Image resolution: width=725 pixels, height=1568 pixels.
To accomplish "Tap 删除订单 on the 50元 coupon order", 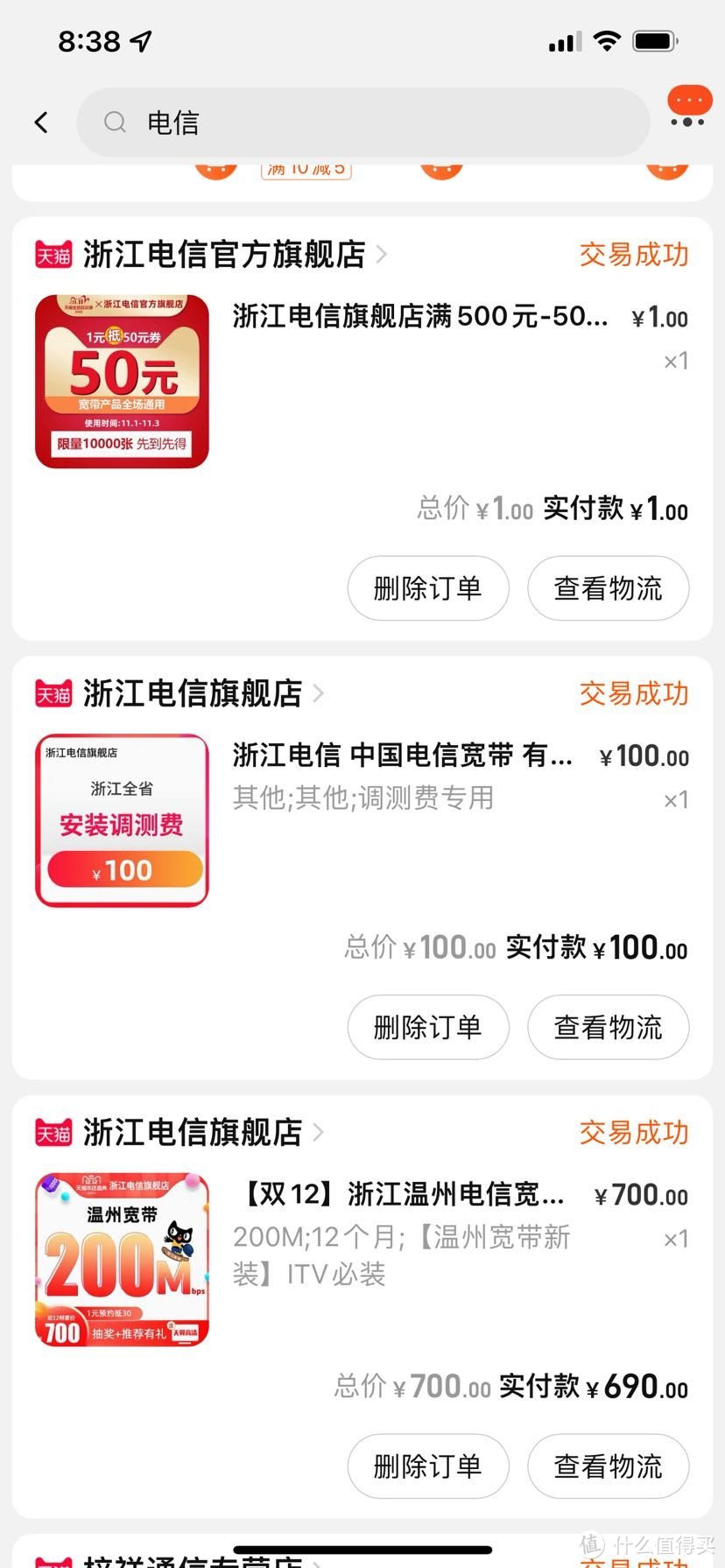I will 427,588.
